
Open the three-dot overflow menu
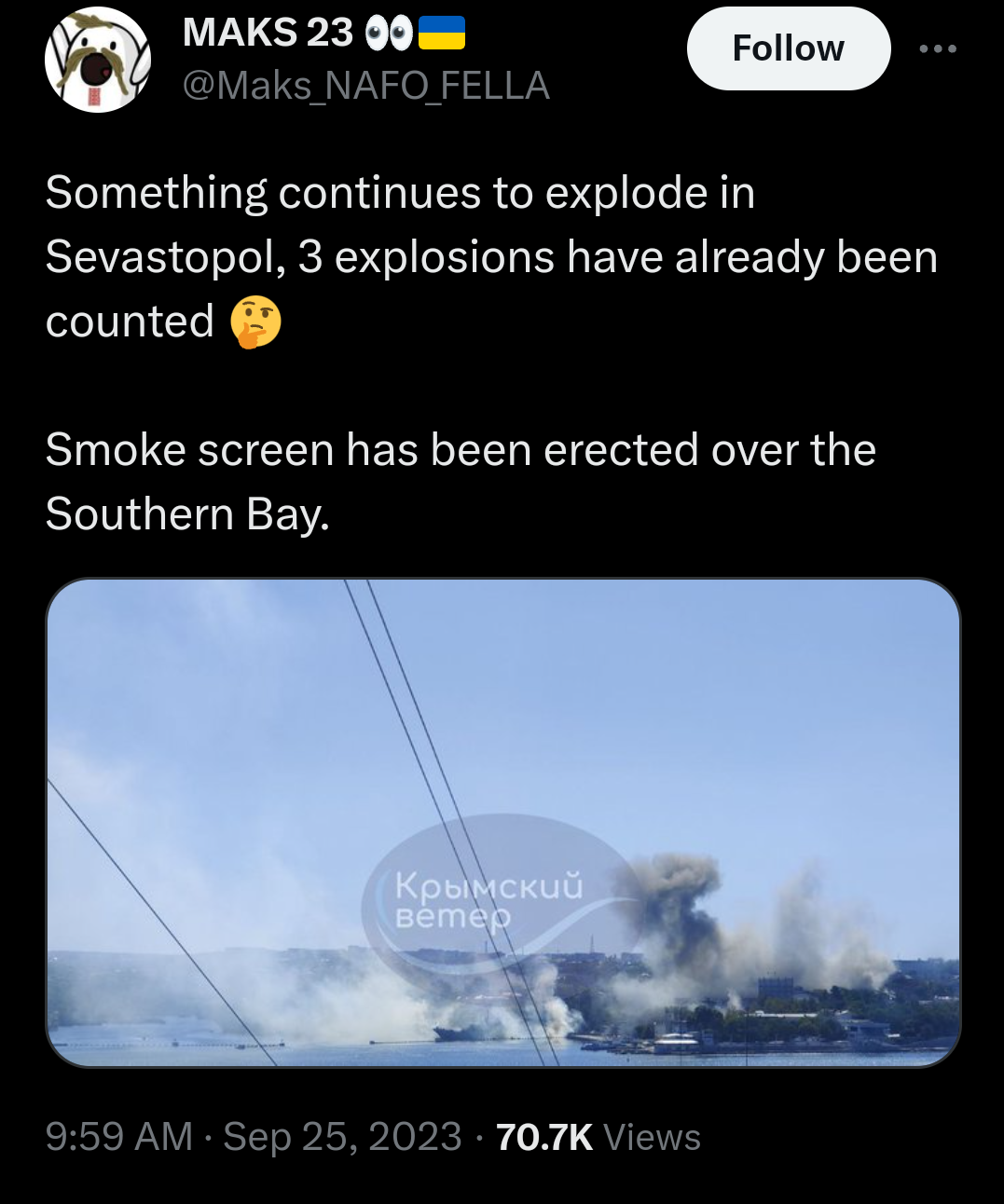pyautogui.click(x=937, y=48)
